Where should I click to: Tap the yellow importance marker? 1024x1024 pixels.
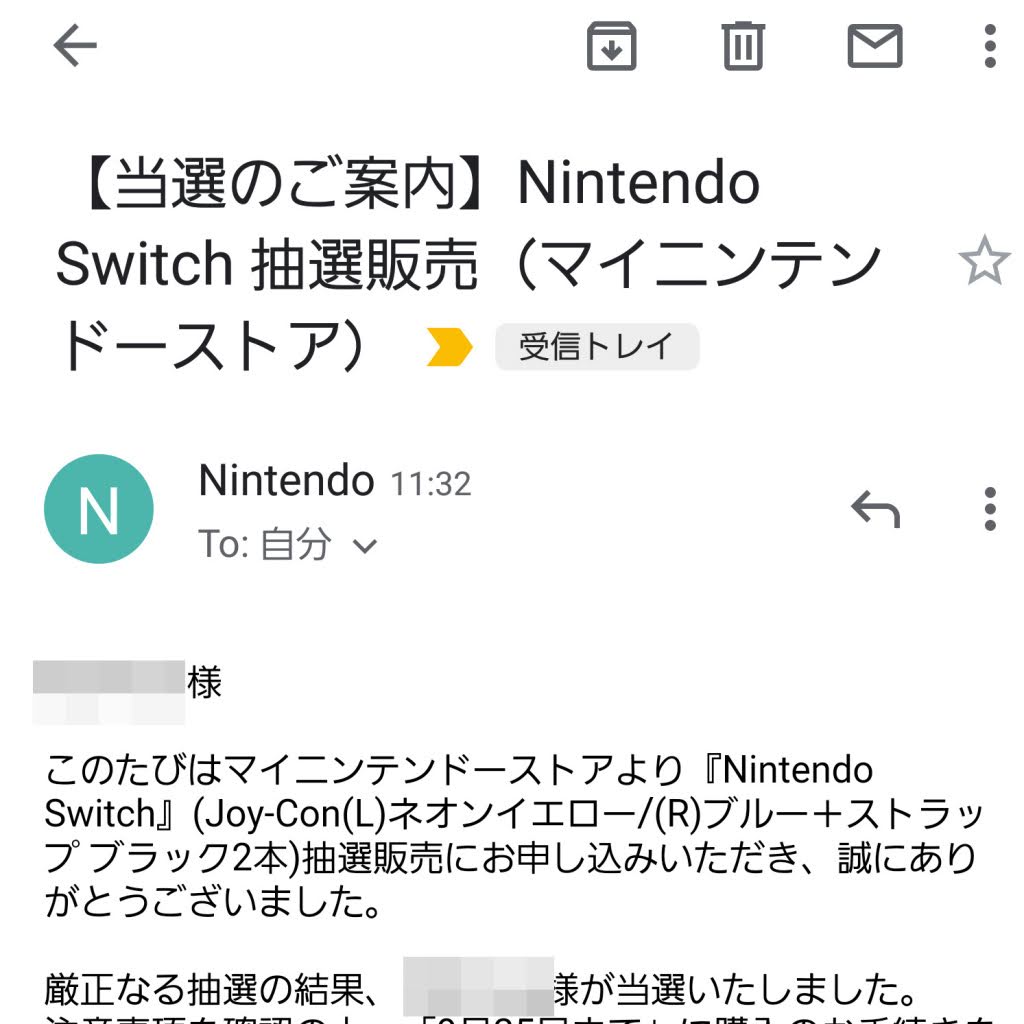click(x=448, y=347)
